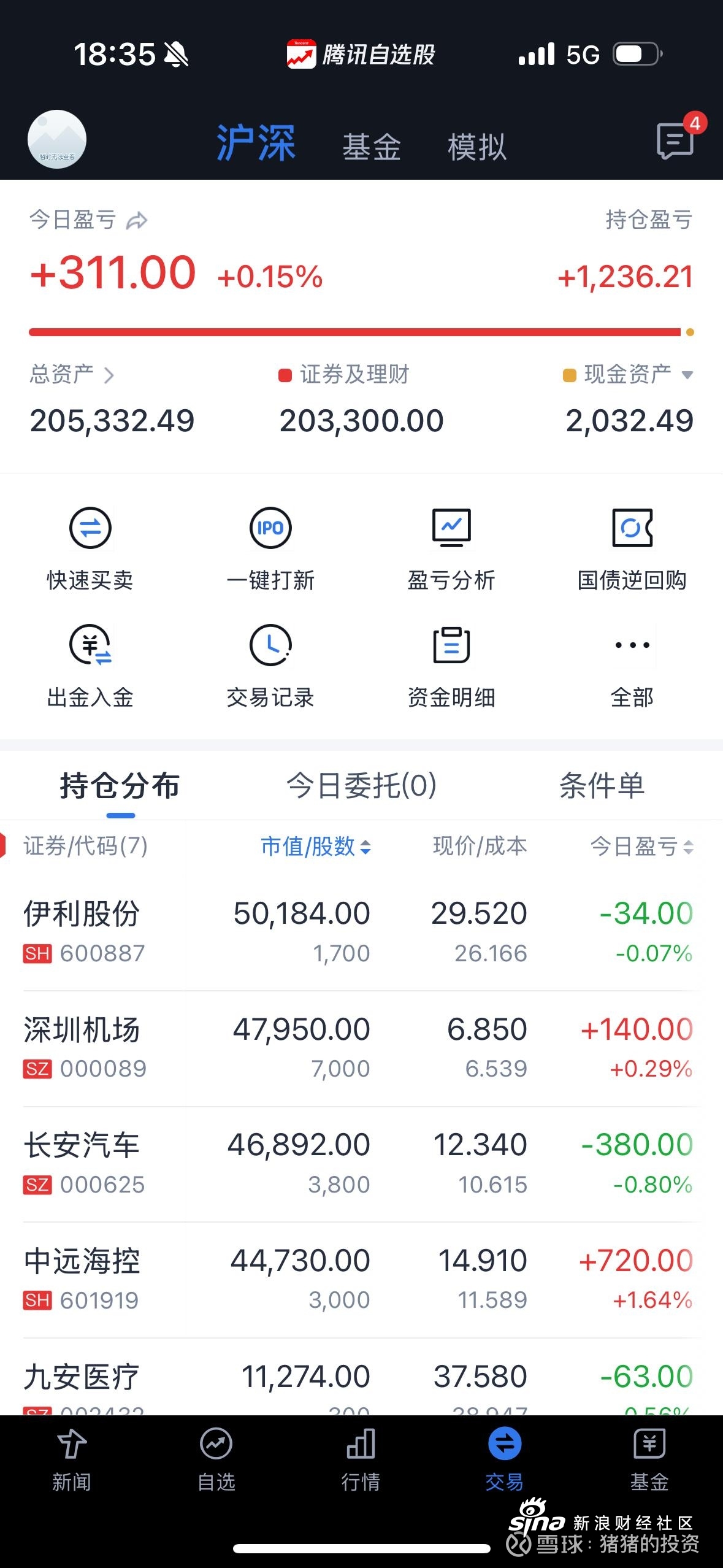The width and height of the screenshot is (723, 1568).
Task: Switch to the 模拟 top tab
Action: click(x=477, y=147)
